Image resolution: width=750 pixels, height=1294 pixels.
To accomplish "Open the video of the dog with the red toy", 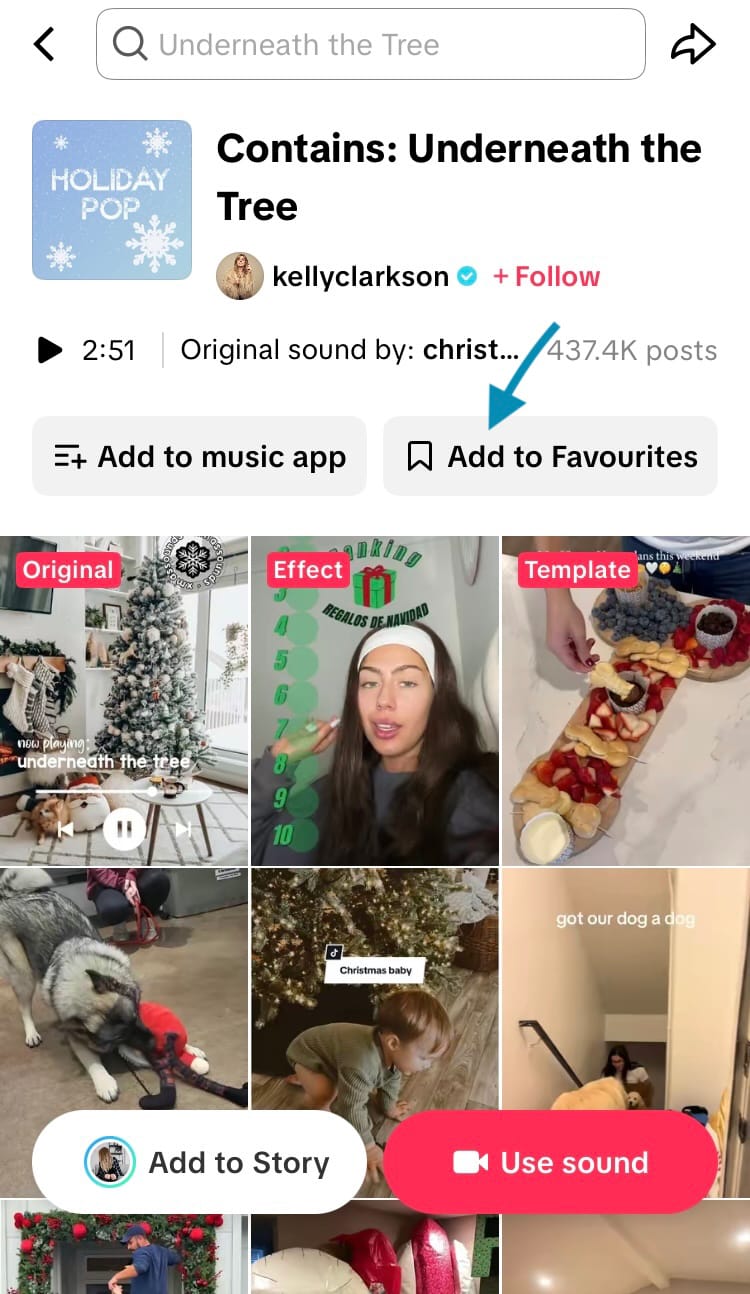I will click(124, 980).
